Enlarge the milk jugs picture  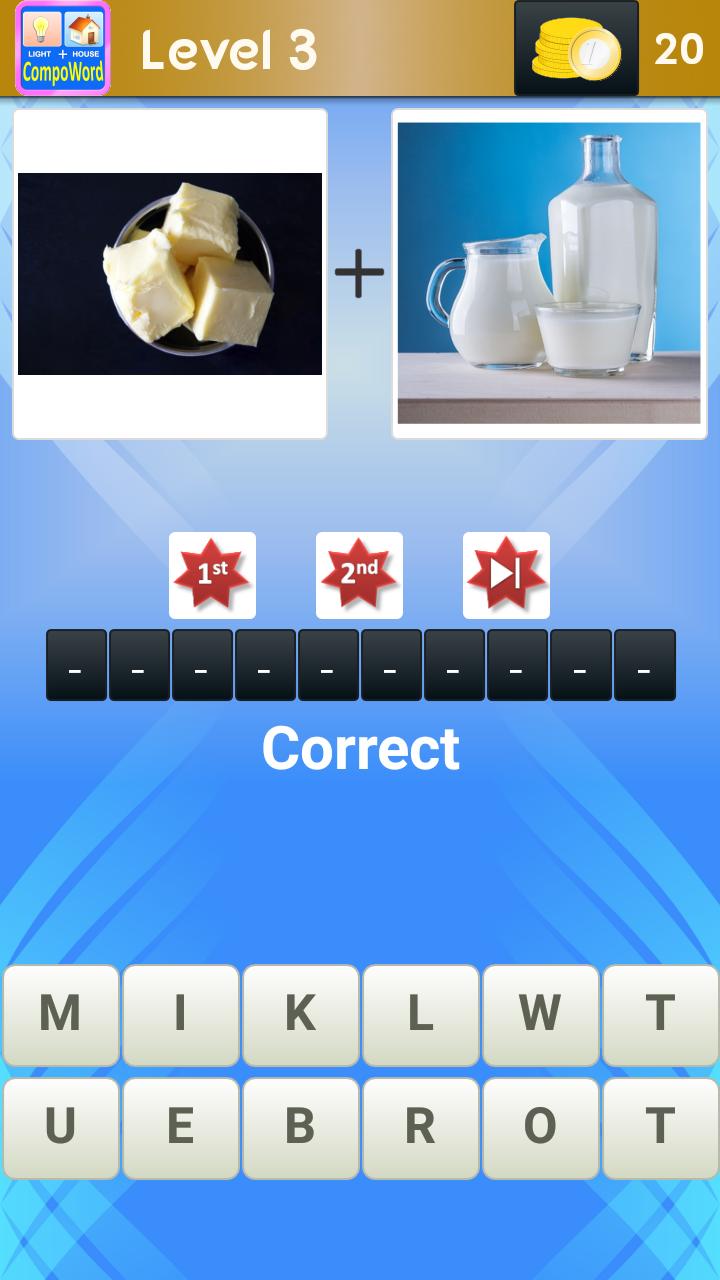click(x=549, y=273)
